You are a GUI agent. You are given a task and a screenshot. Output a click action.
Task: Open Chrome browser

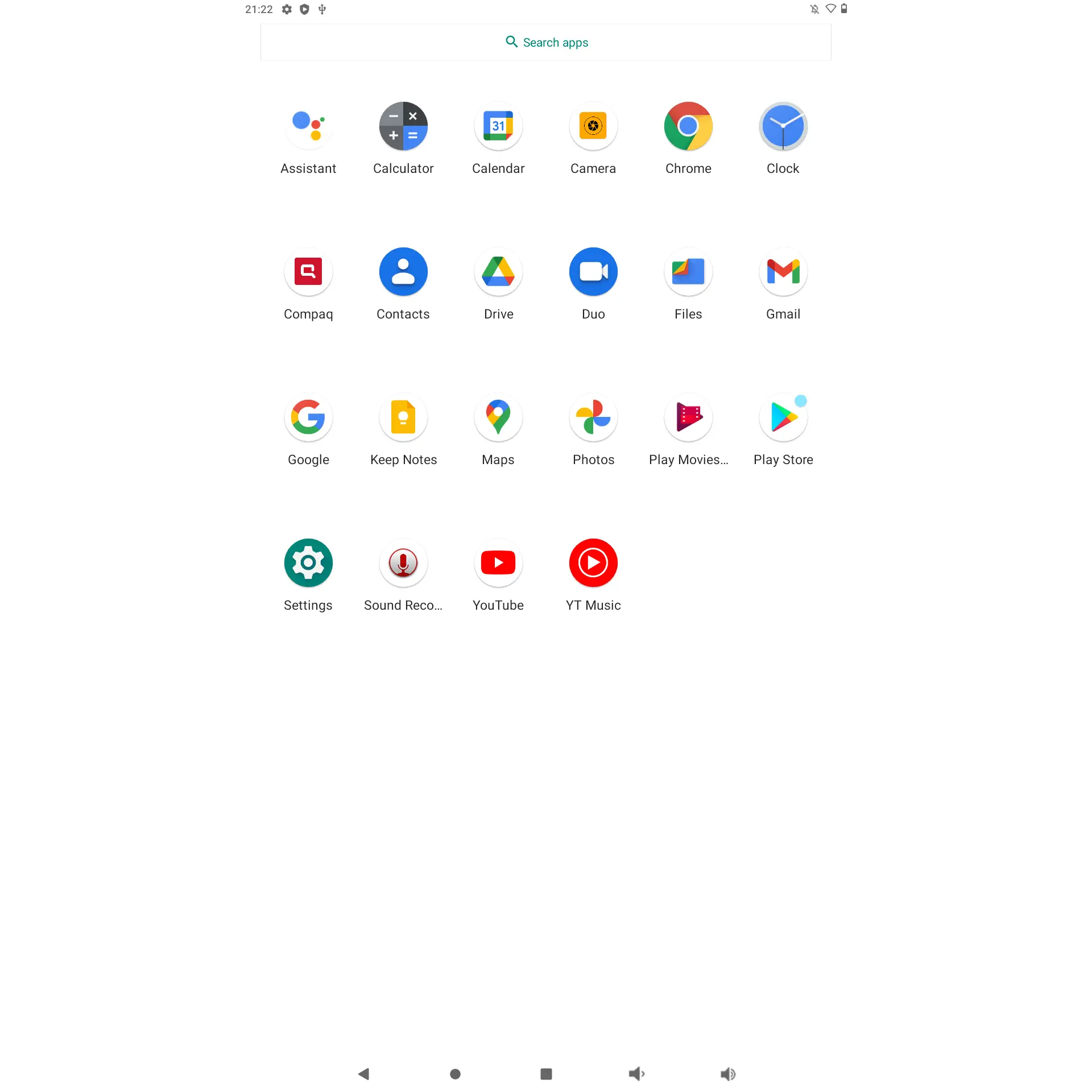(688, 126)
